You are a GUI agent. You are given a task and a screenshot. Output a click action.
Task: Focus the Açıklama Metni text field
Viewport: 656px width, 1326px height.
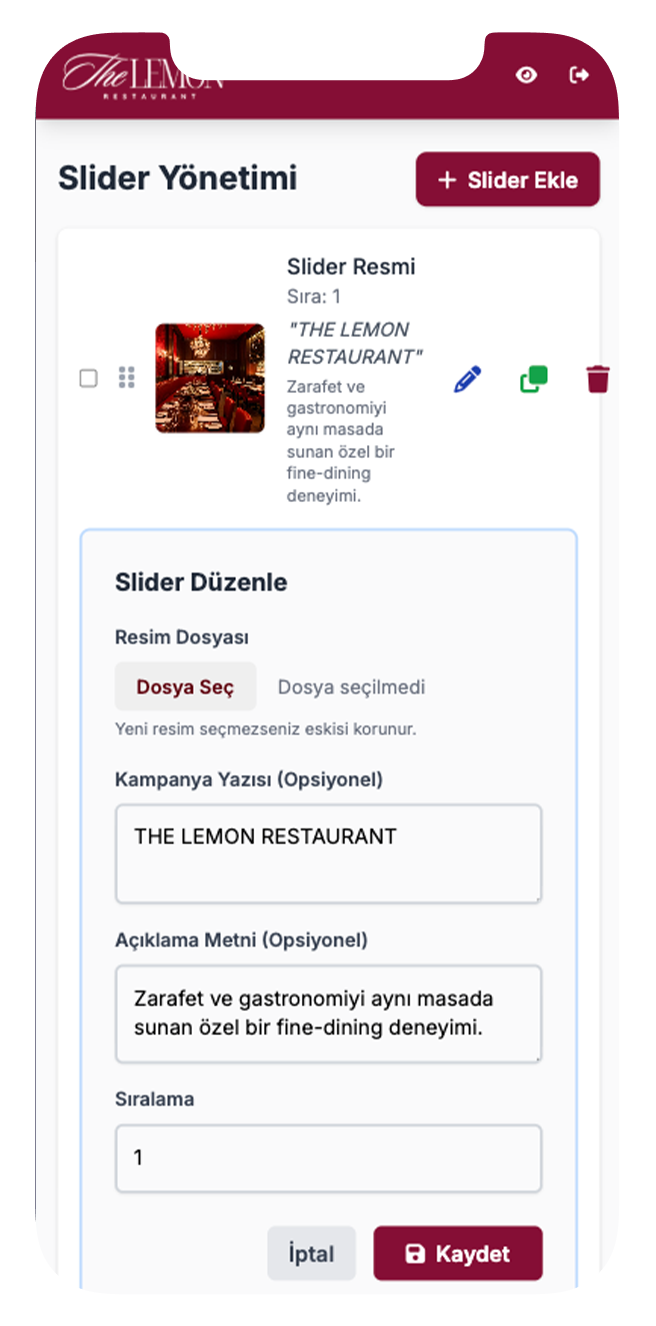[328, 1013]
